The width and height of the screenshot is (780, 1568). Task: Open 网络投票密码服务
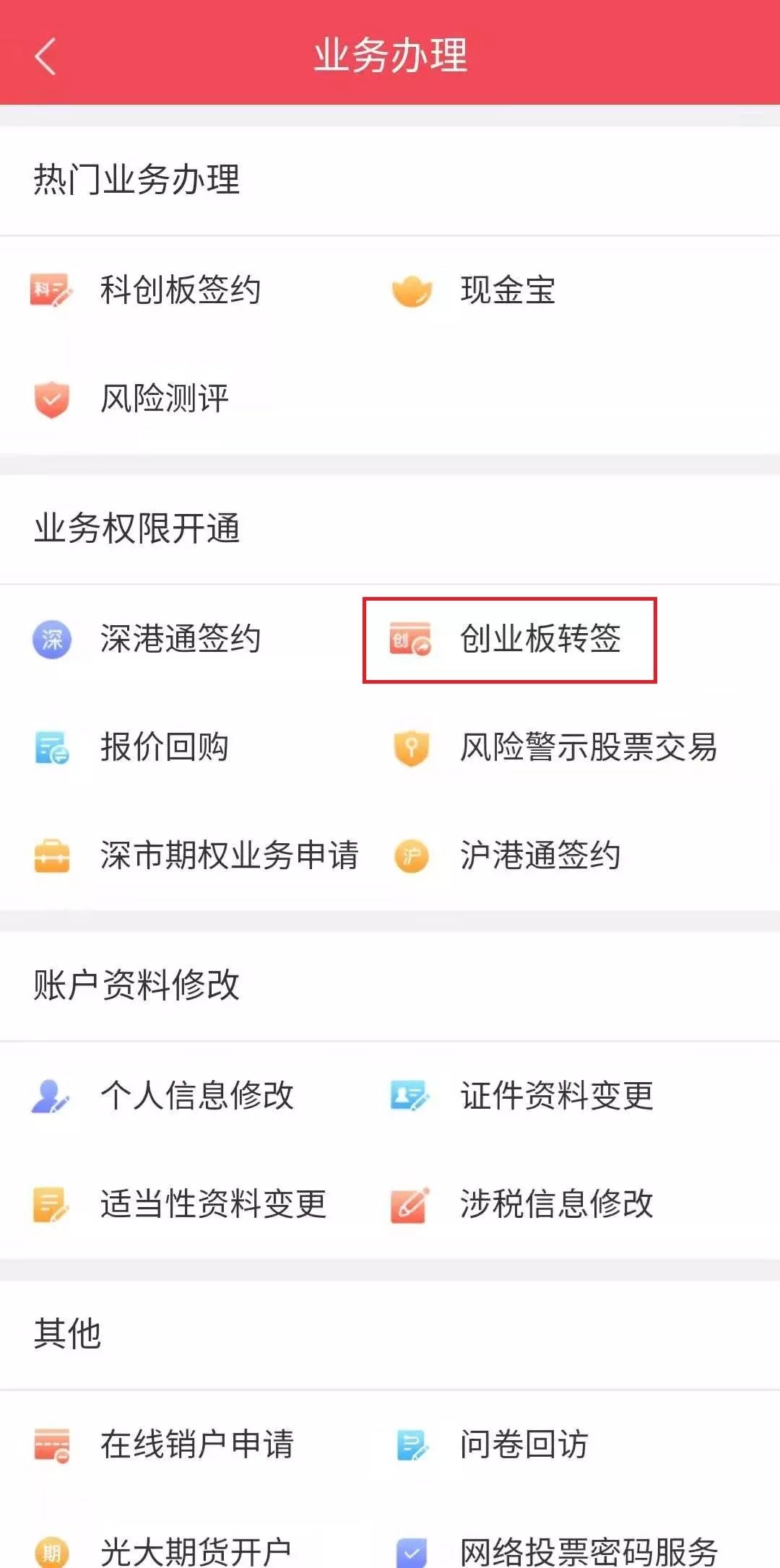pyautogui.click(x=555, y=1551)
